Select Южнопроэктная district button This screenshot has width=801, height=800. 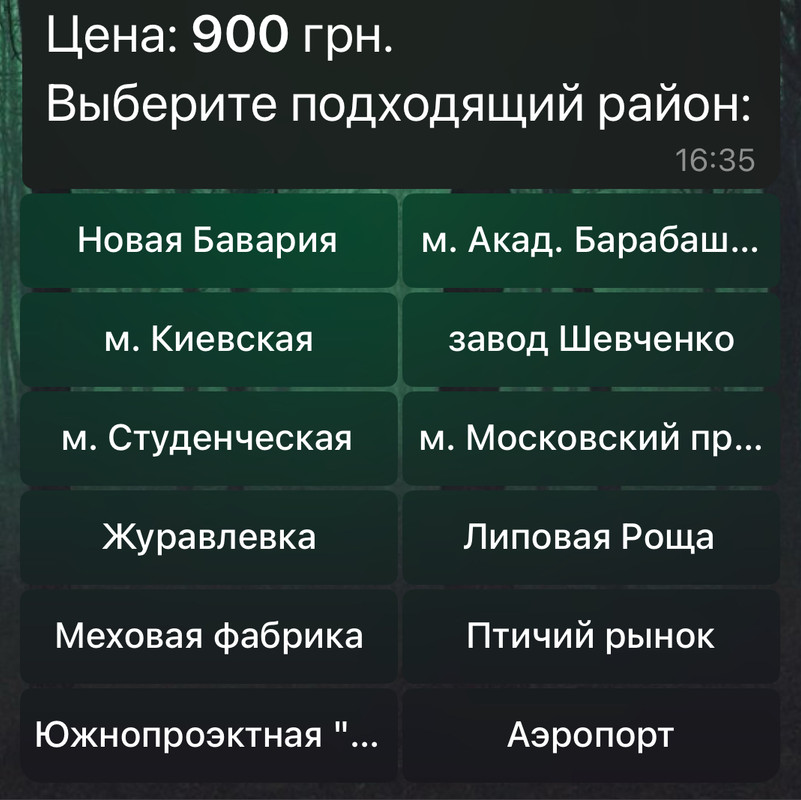click(x=208, y=736)
